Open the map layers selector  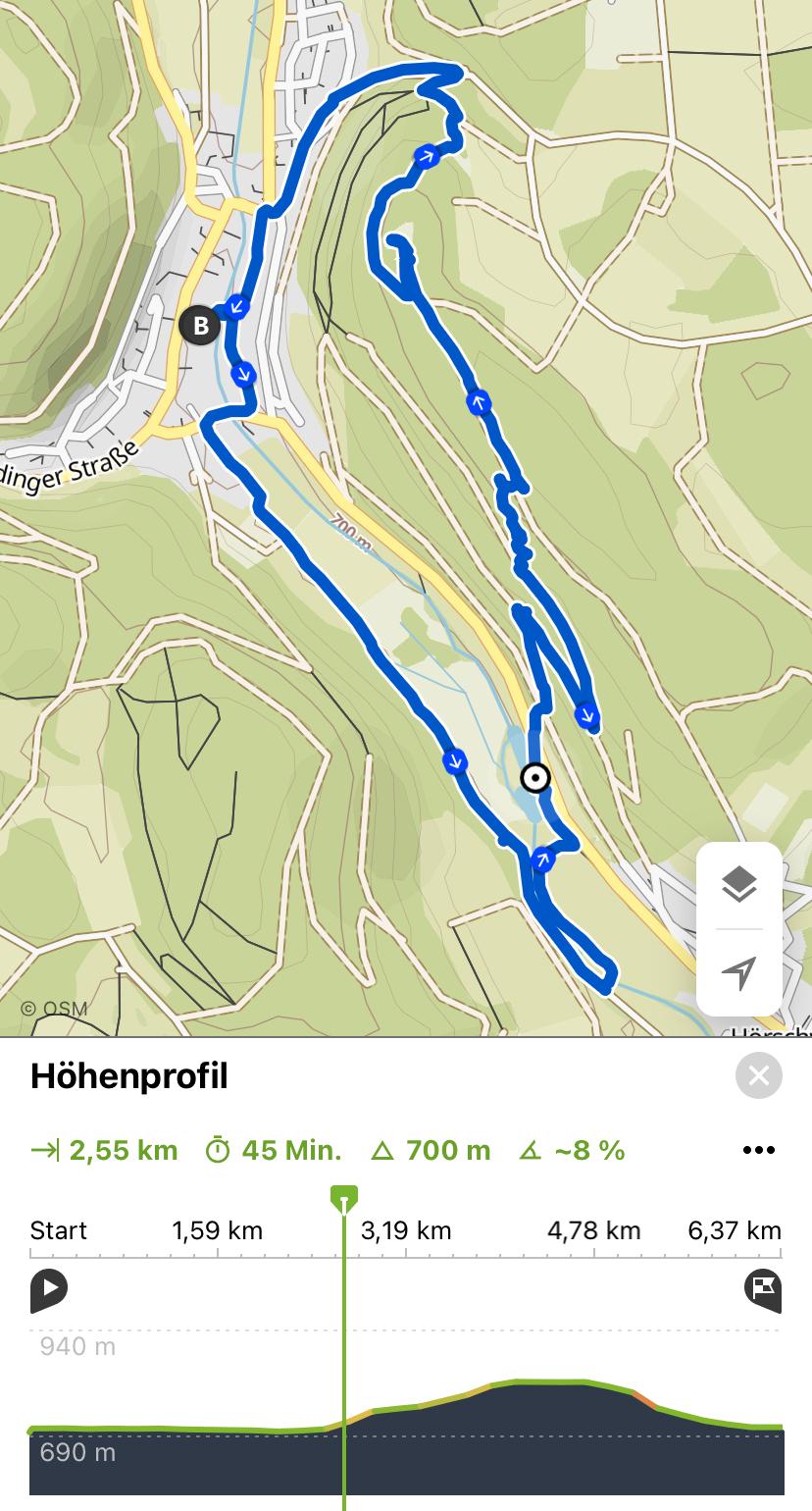[738, 885]
